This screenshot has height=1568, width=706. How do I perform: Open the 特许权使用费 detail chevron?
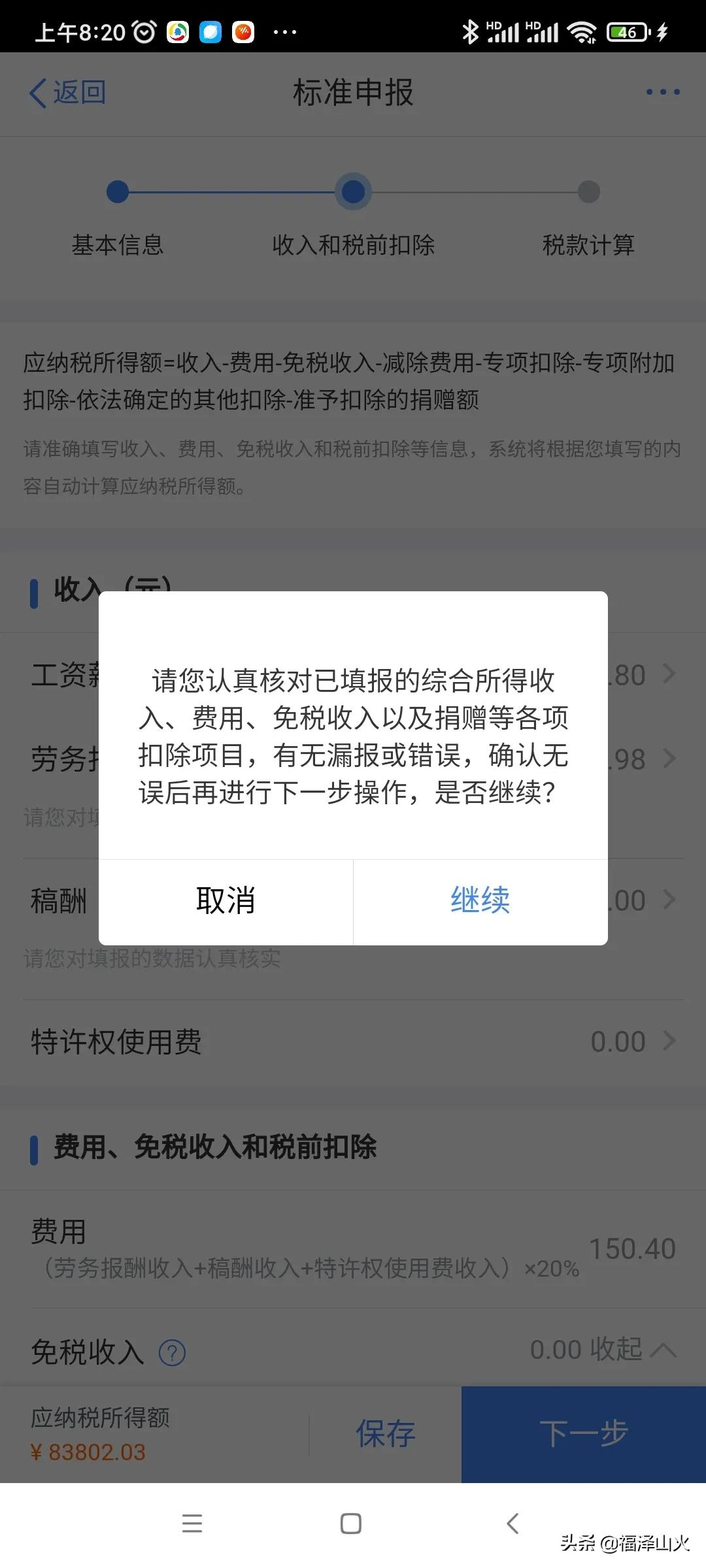point(667,1041)
